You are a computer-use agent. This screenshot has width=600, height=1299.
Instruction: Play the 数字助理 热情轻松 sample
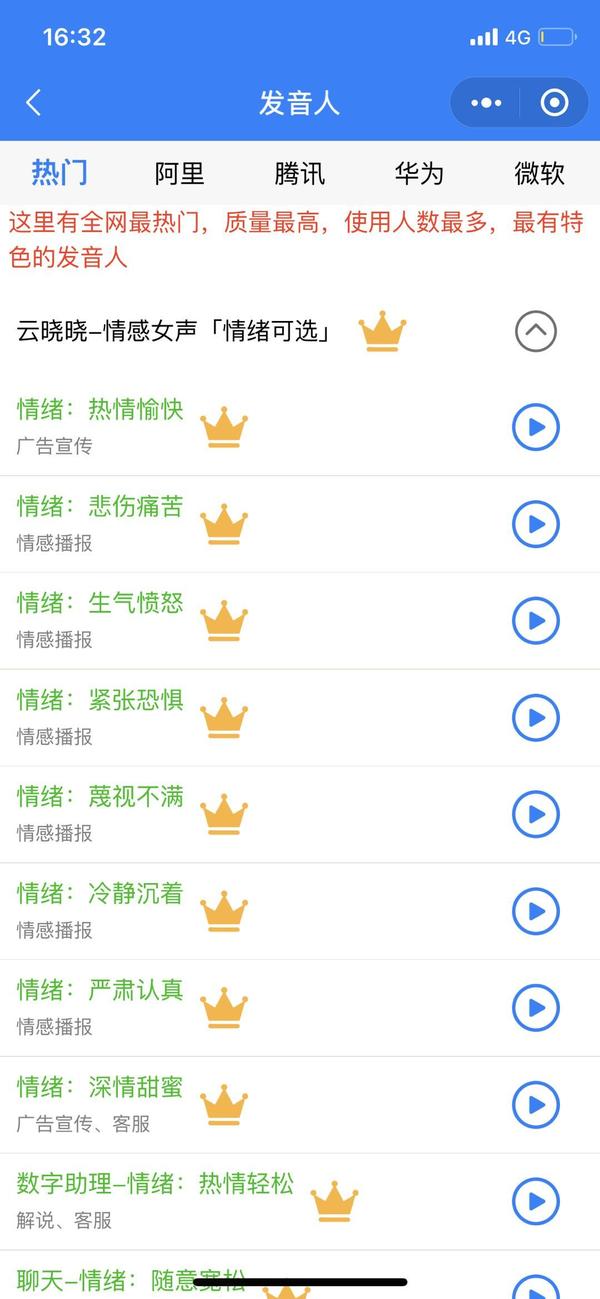(536, 1201)
